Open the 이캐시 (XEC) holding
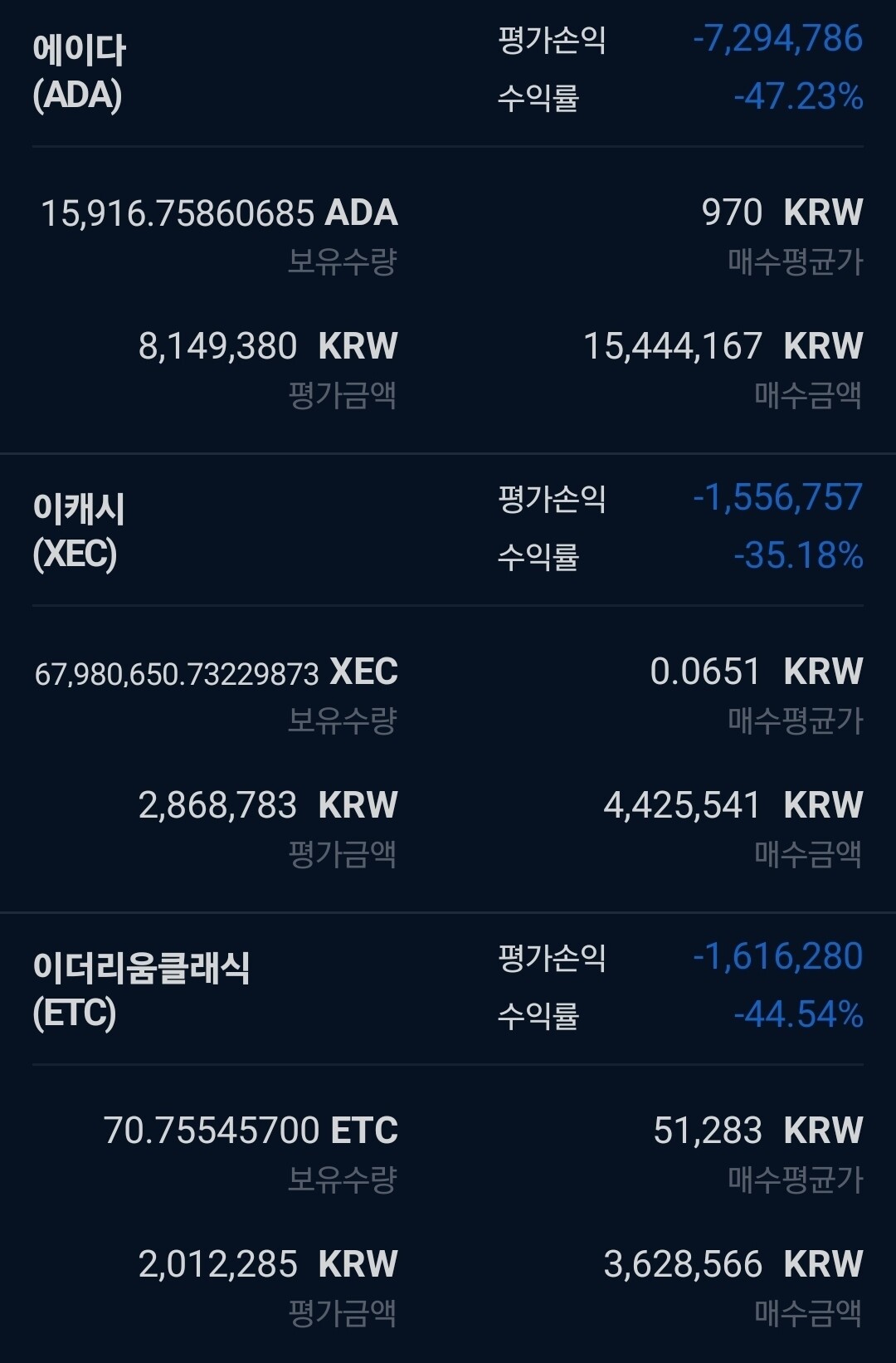 pos(79,531)
